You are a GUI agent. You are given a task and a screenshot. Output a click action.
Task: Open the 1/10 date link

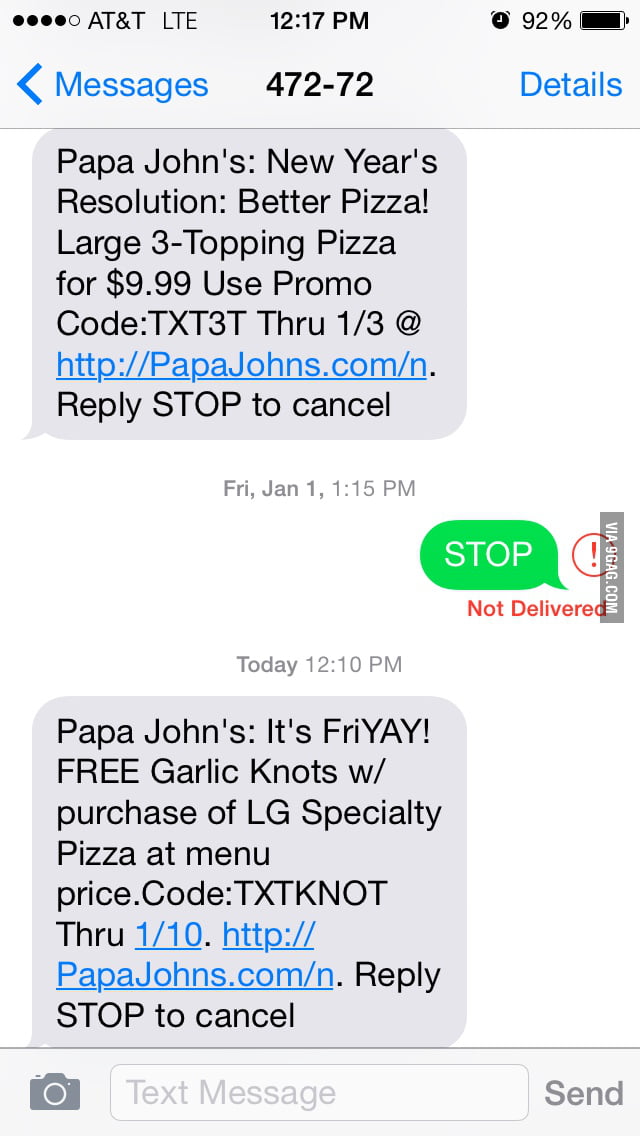pyautogui.click(x=168, y=935)
